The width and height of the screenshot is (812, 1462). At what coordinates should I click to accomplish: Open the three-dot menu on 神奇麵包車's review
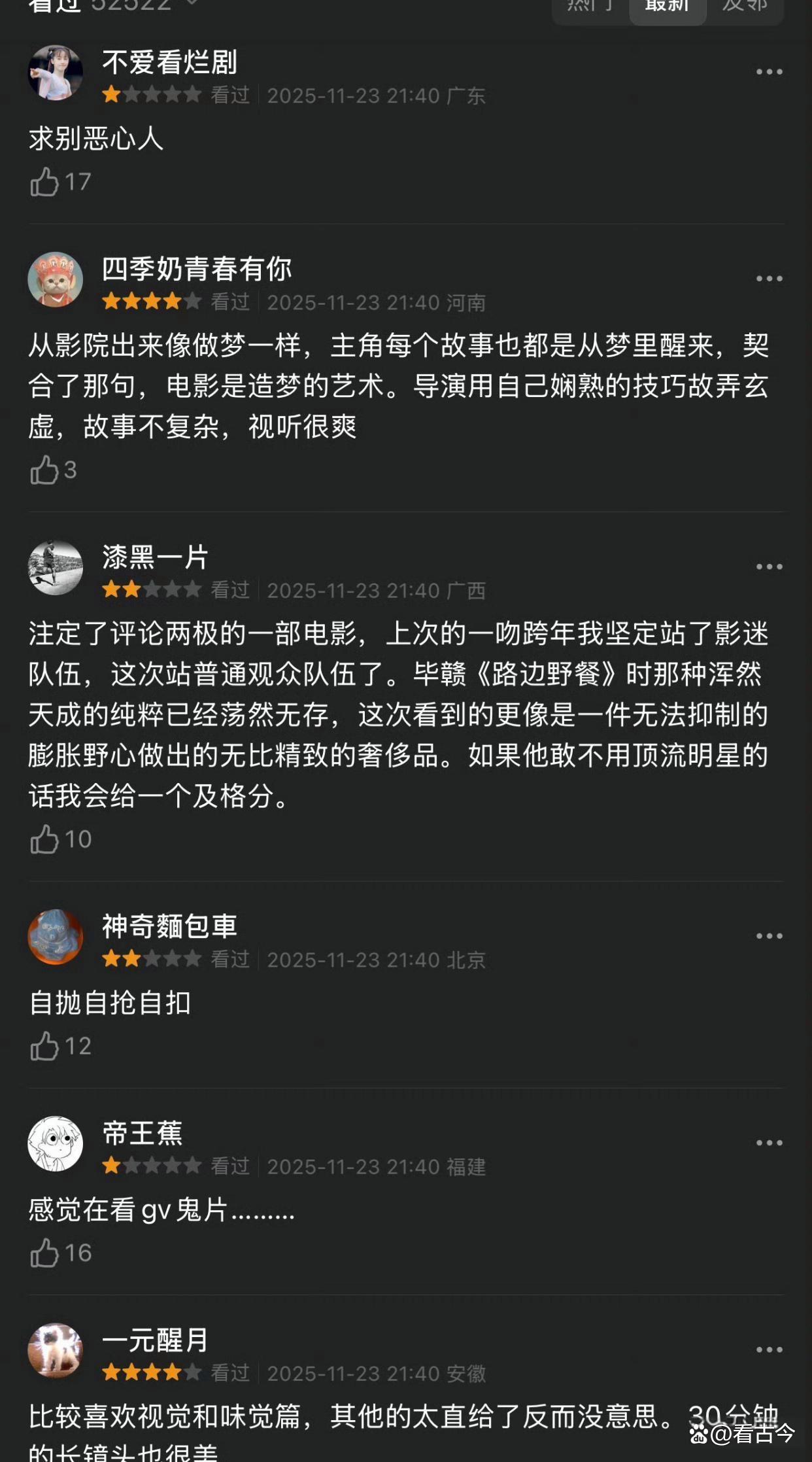coord(769,936)
